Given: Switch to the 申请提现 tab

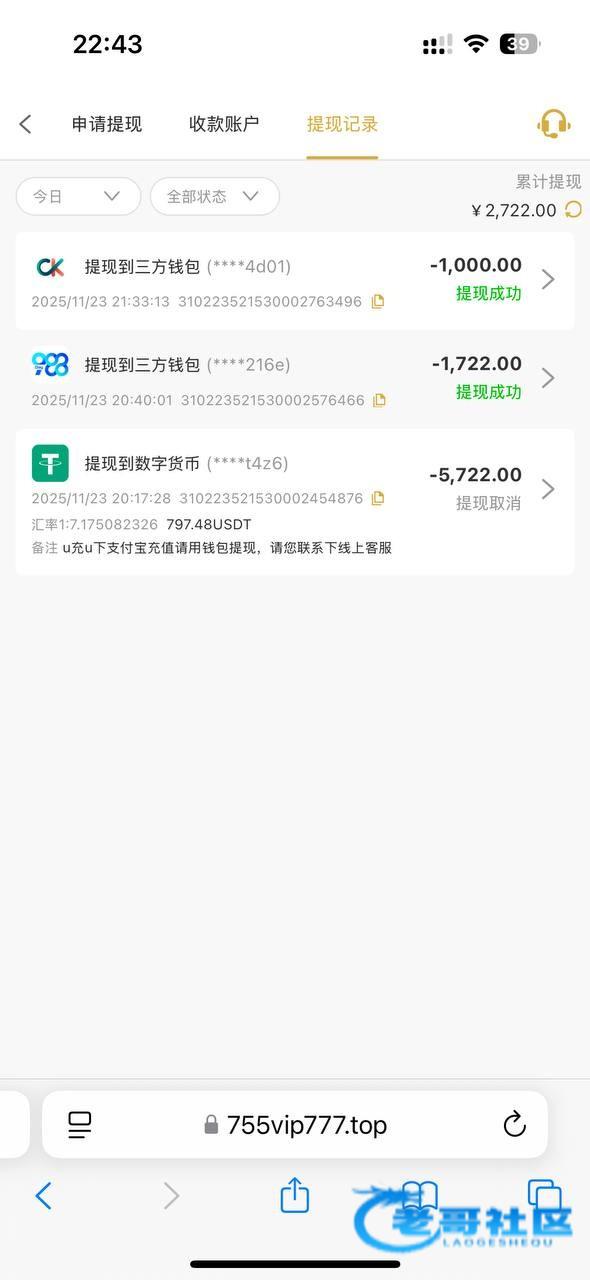Looking at the screenshot, I should [107, 124].
